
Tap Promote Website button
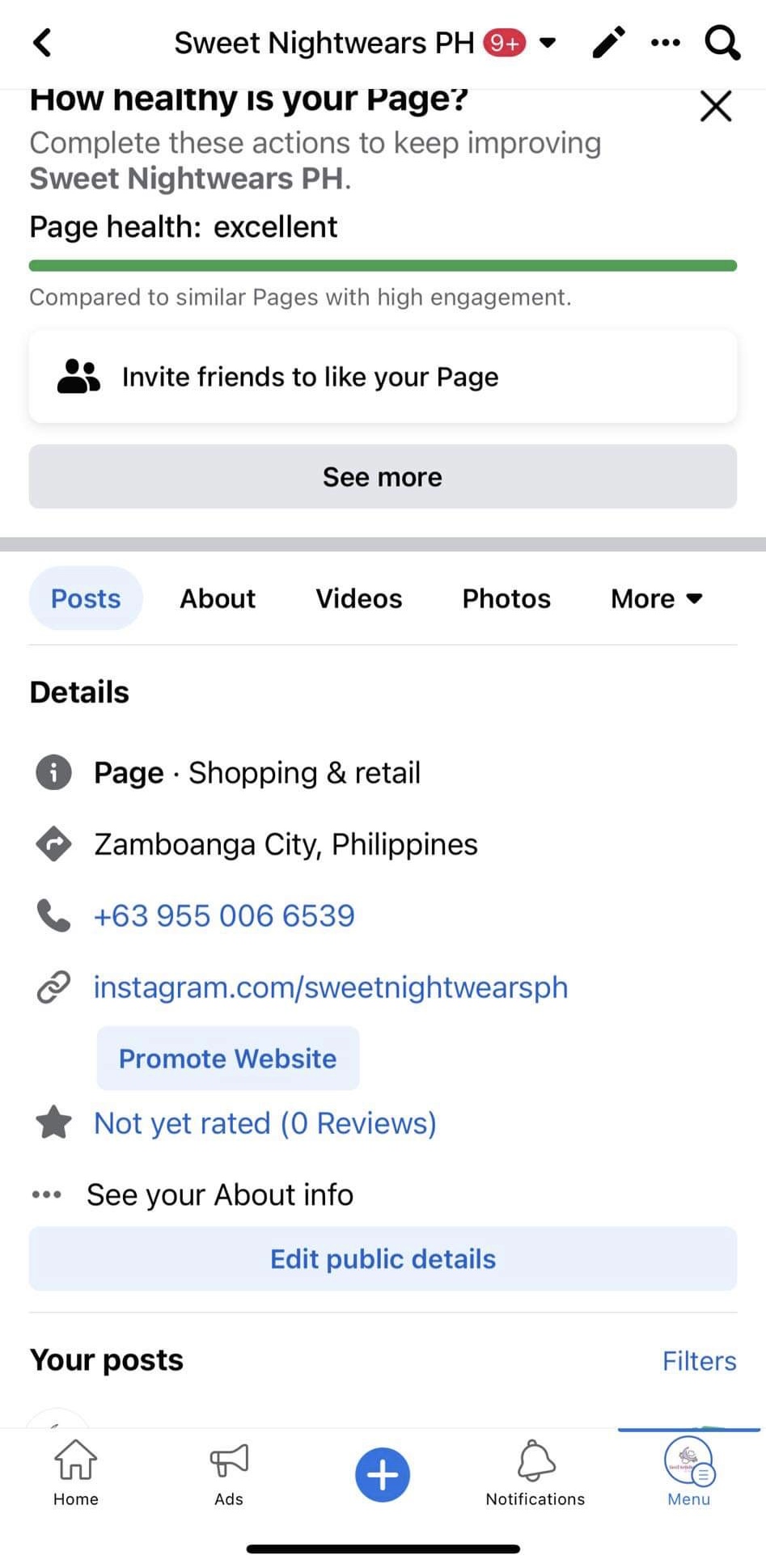227,1059
